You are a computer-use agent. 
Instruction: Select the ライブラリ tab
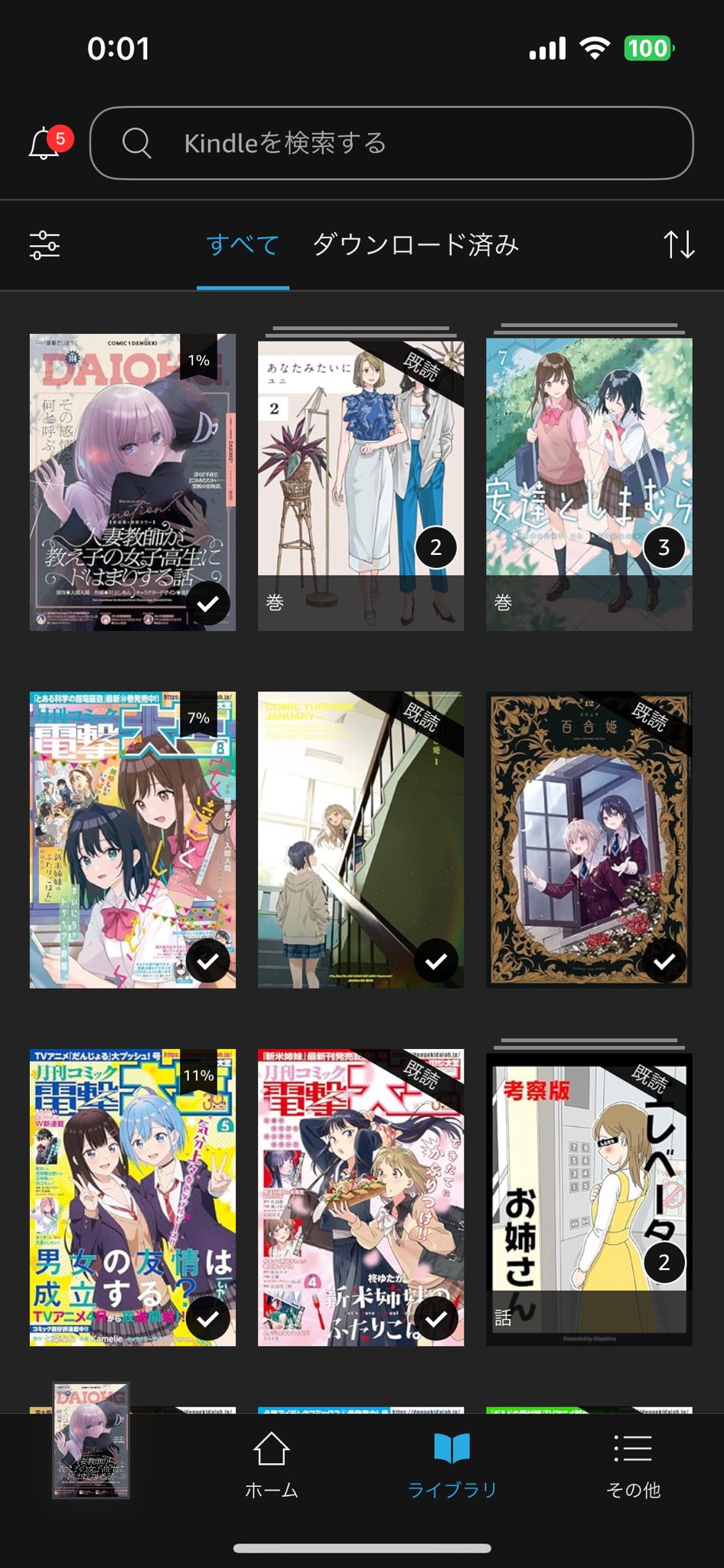tap(452, 1465)
